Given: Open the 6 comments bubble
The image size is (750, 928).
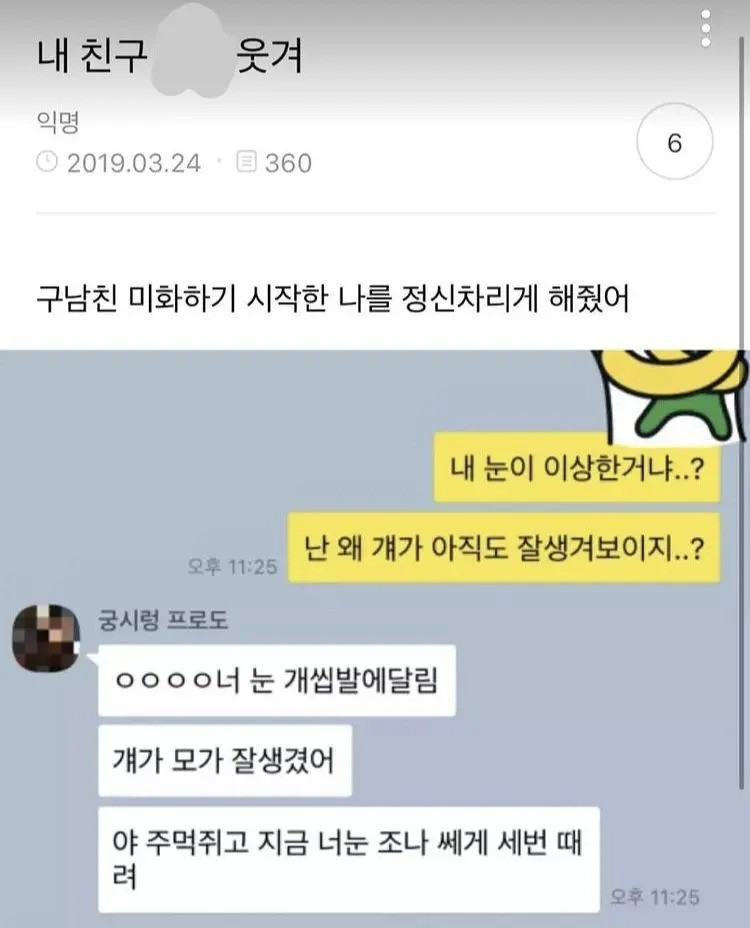Looking at the screenshot, I should pyautogui.click(x=674, y=144).
